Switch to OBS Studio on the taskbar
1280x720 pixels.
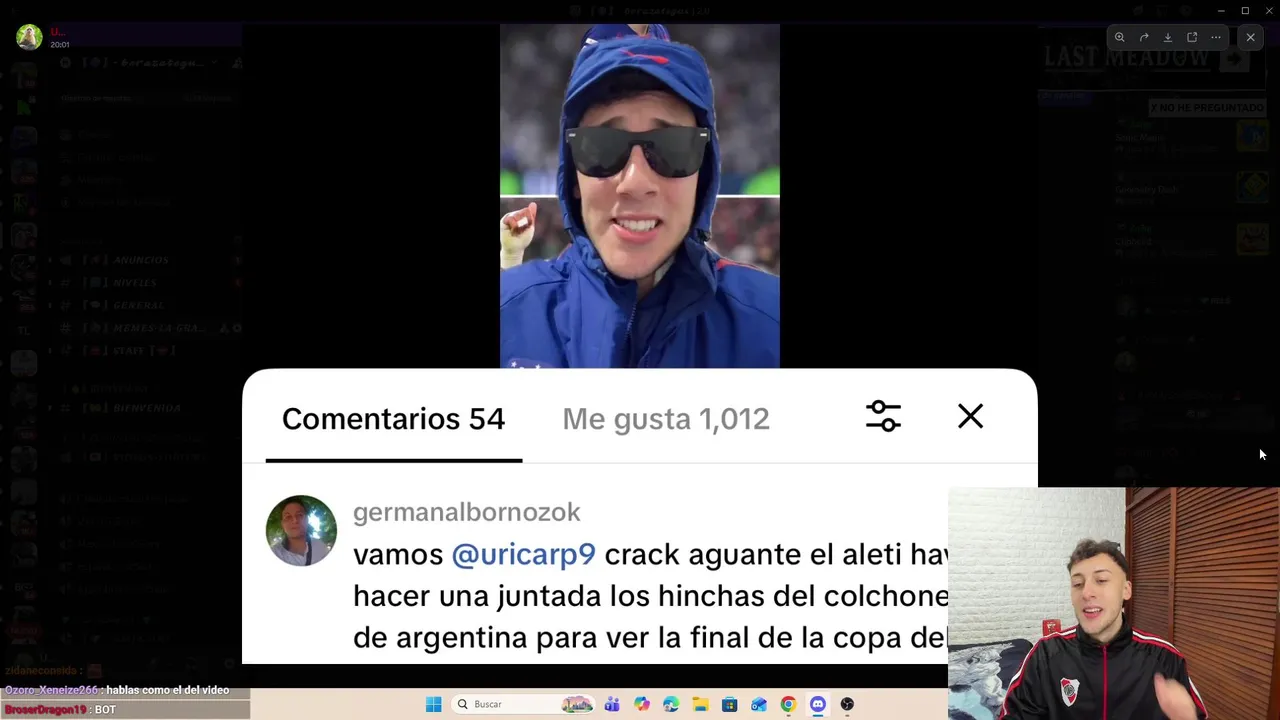847,704
